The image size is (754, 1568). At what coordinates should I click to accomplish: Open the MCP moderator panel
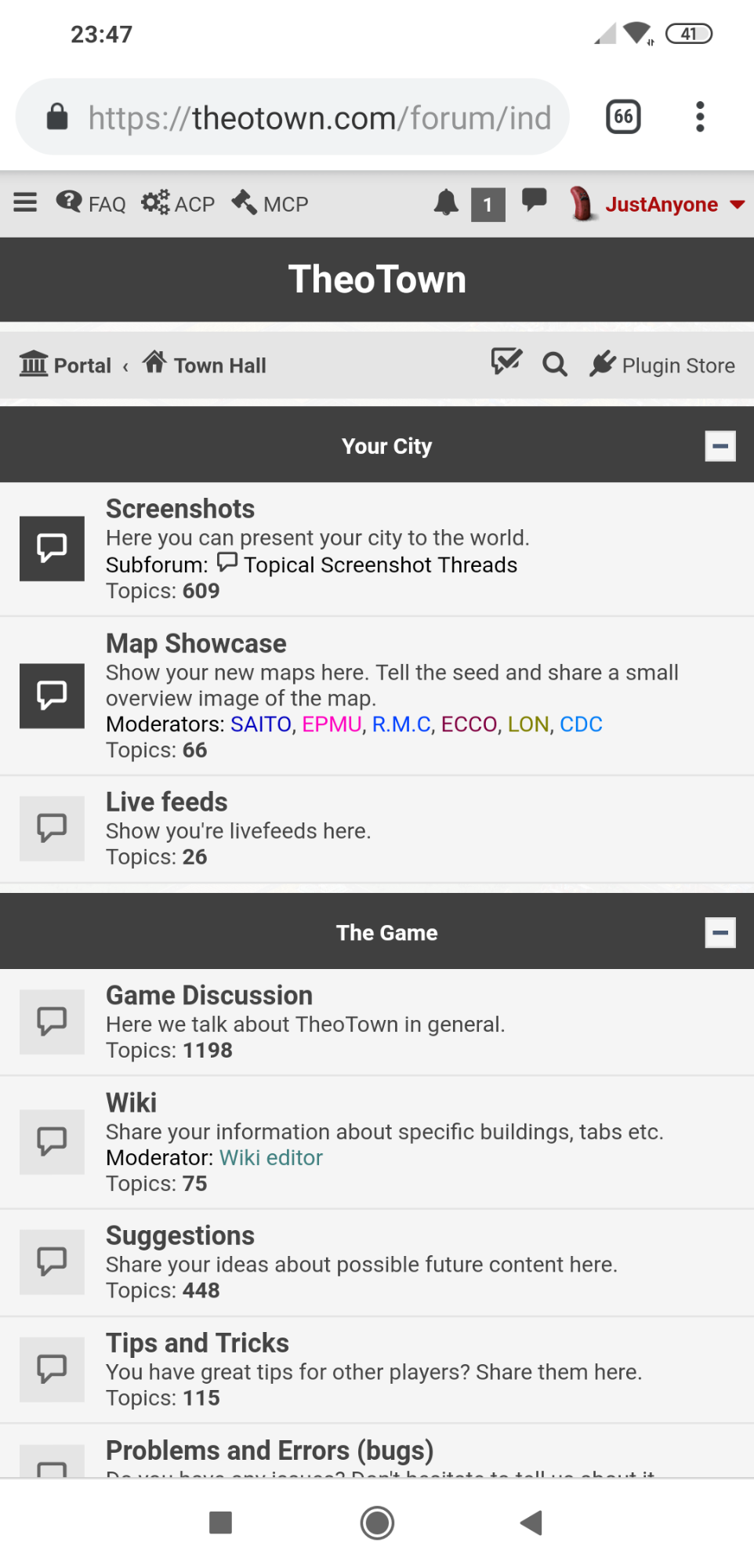(270, 203)
